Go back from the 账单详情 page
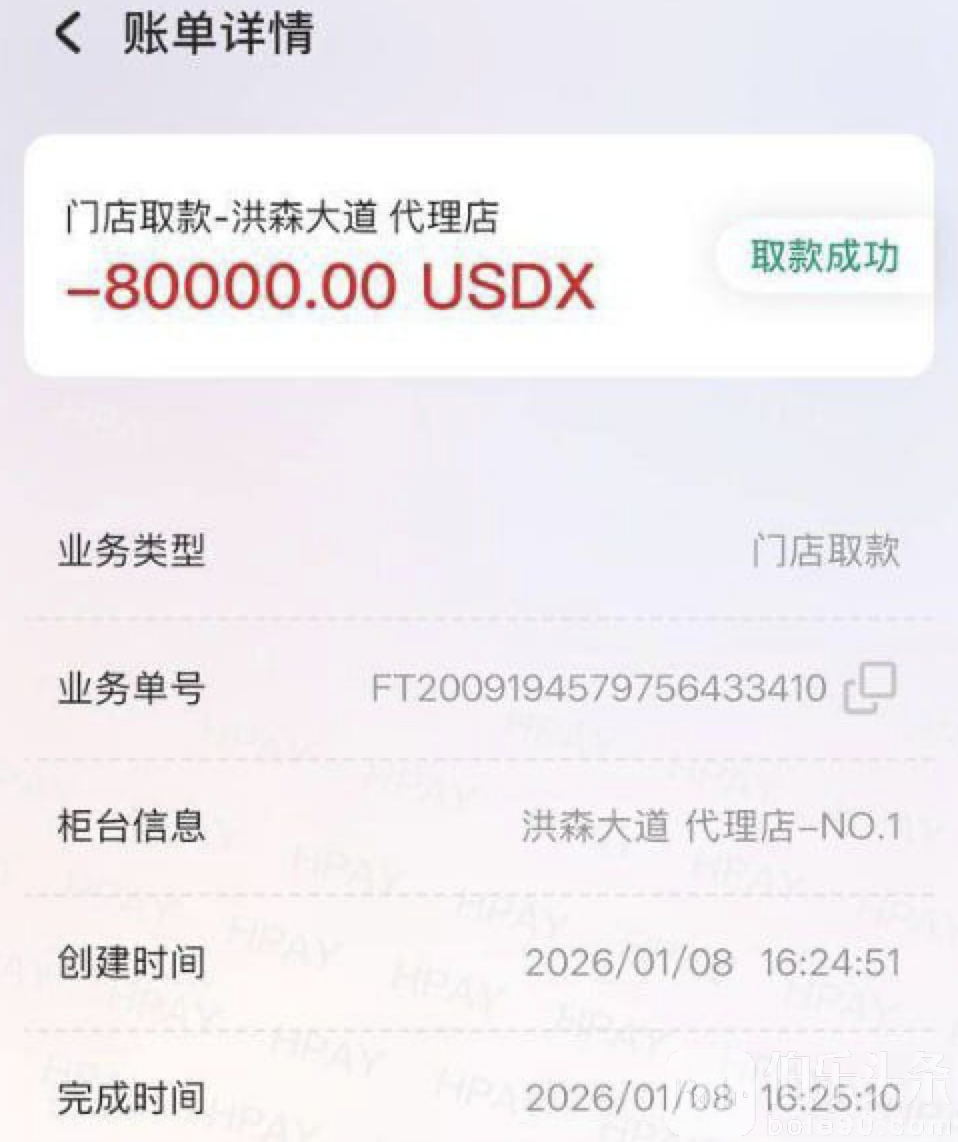The height and width of the screenshot is (1142, 958). (x=68, y=34)
